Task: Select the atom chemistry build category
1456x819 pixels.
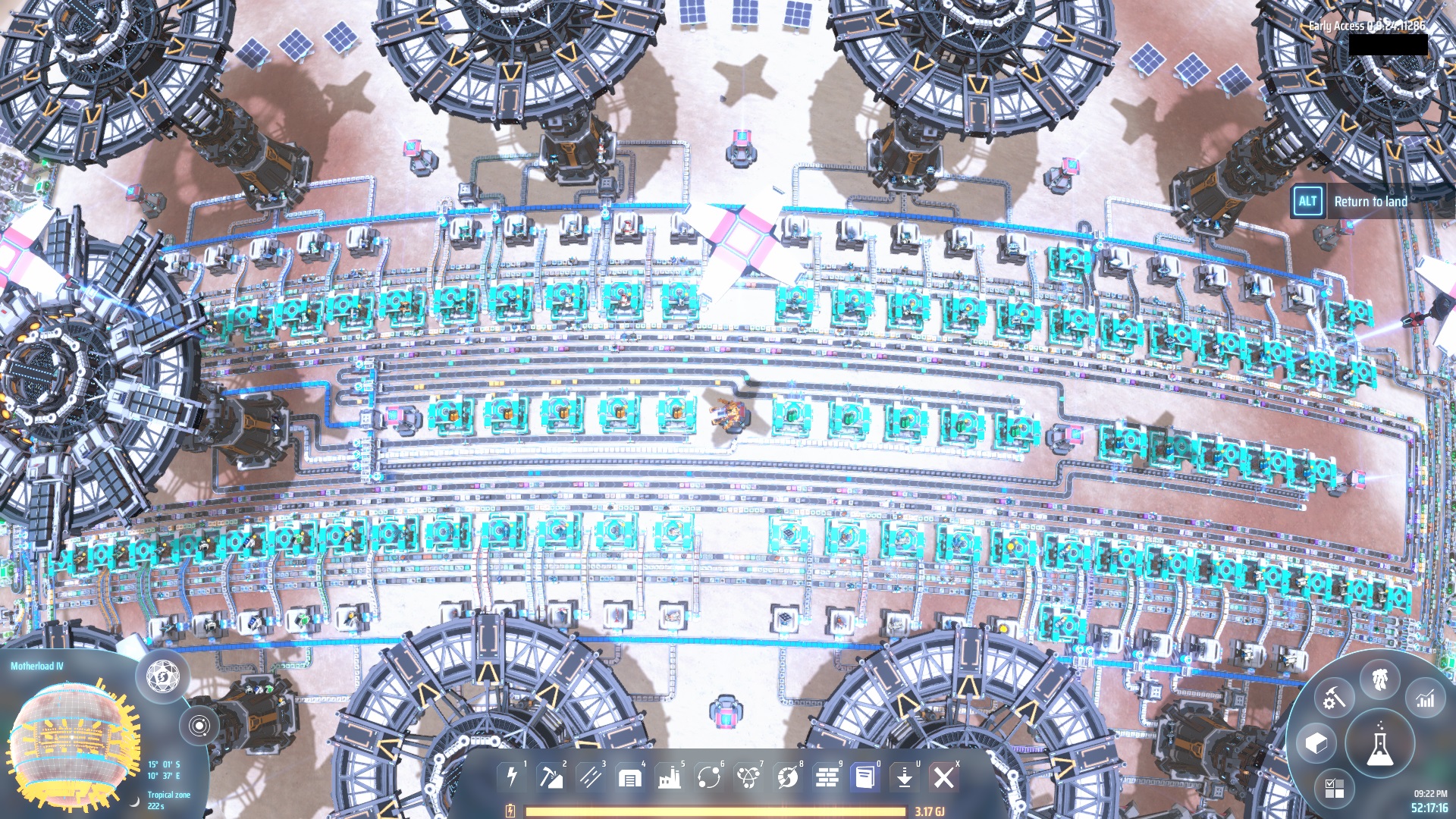Action: point(748,777)
